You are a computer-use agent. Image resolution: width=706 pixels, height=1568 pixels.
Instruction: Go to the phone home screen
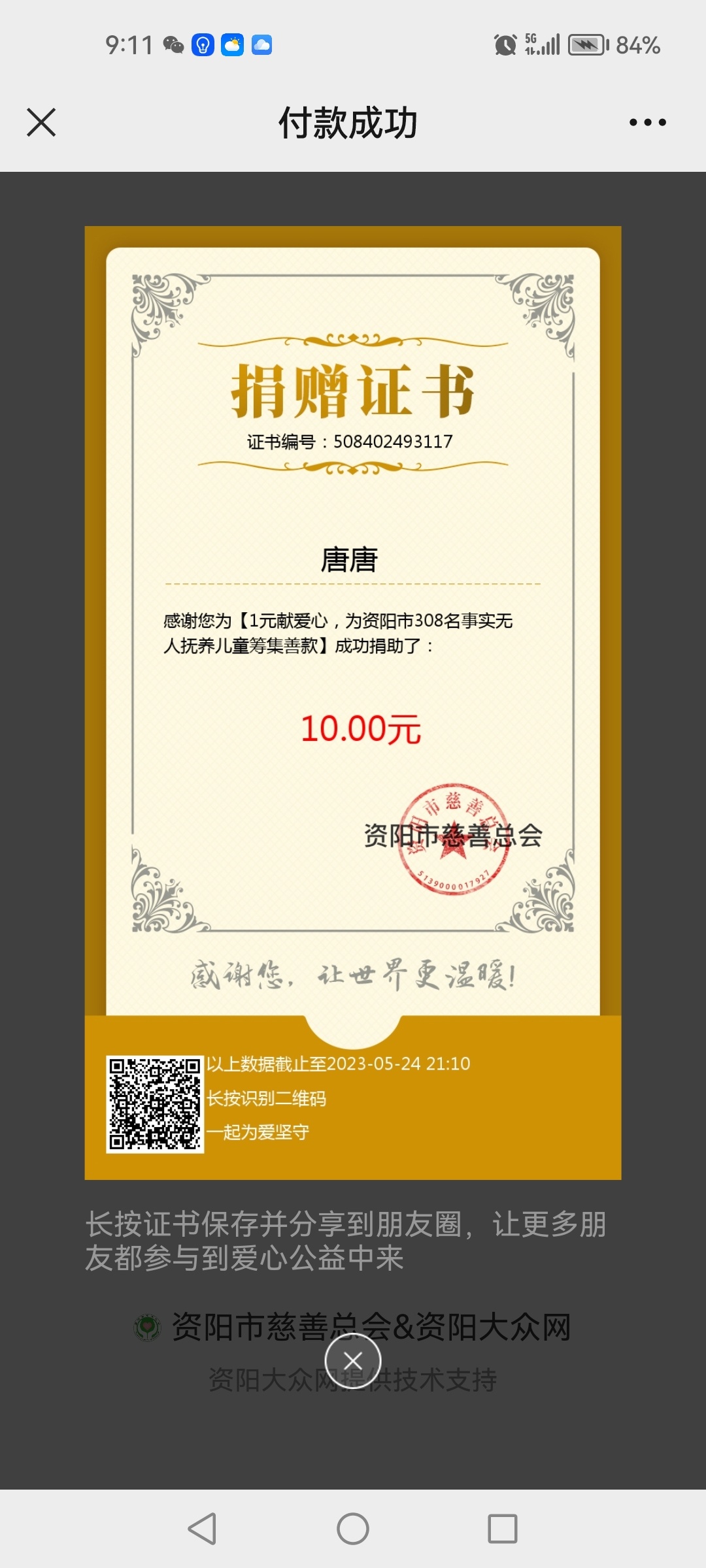coord(353,1529)
